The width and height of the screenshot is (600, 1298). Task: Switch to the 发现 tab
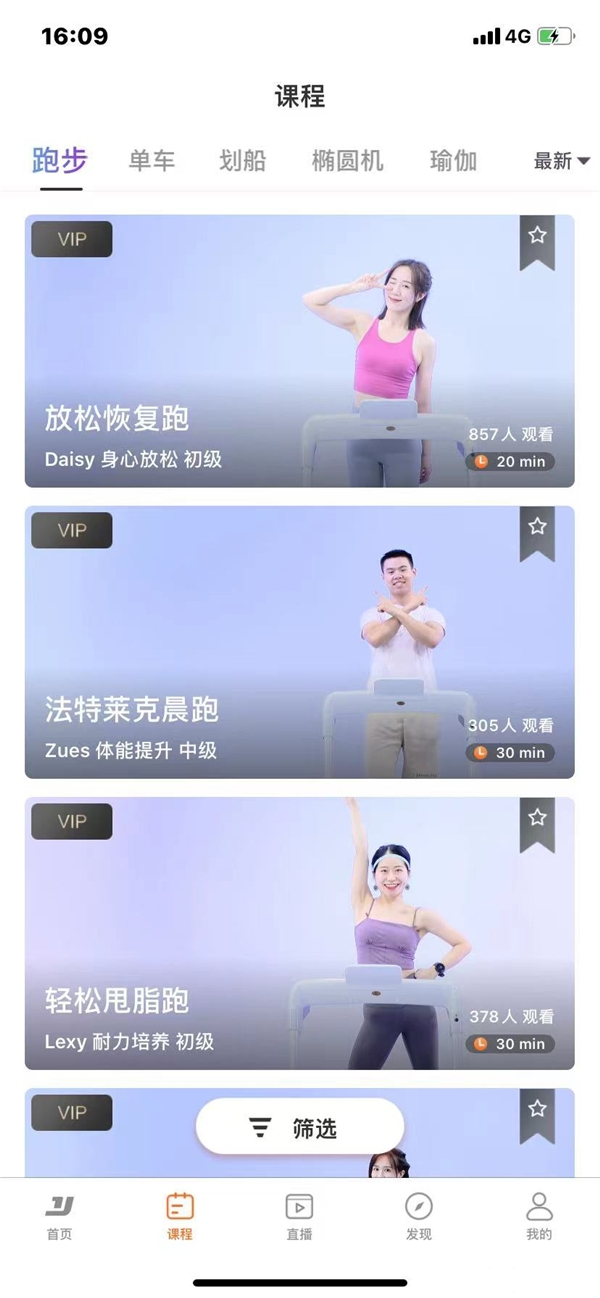point(419,1216)
